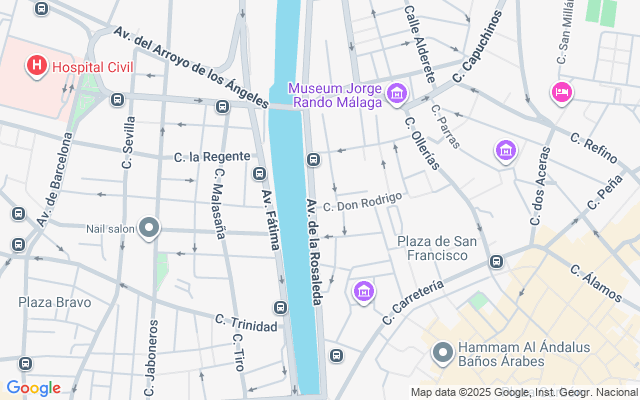640x400 pixels.
Task: Select the pink hotel pin on the map
Action: [561, 92]
